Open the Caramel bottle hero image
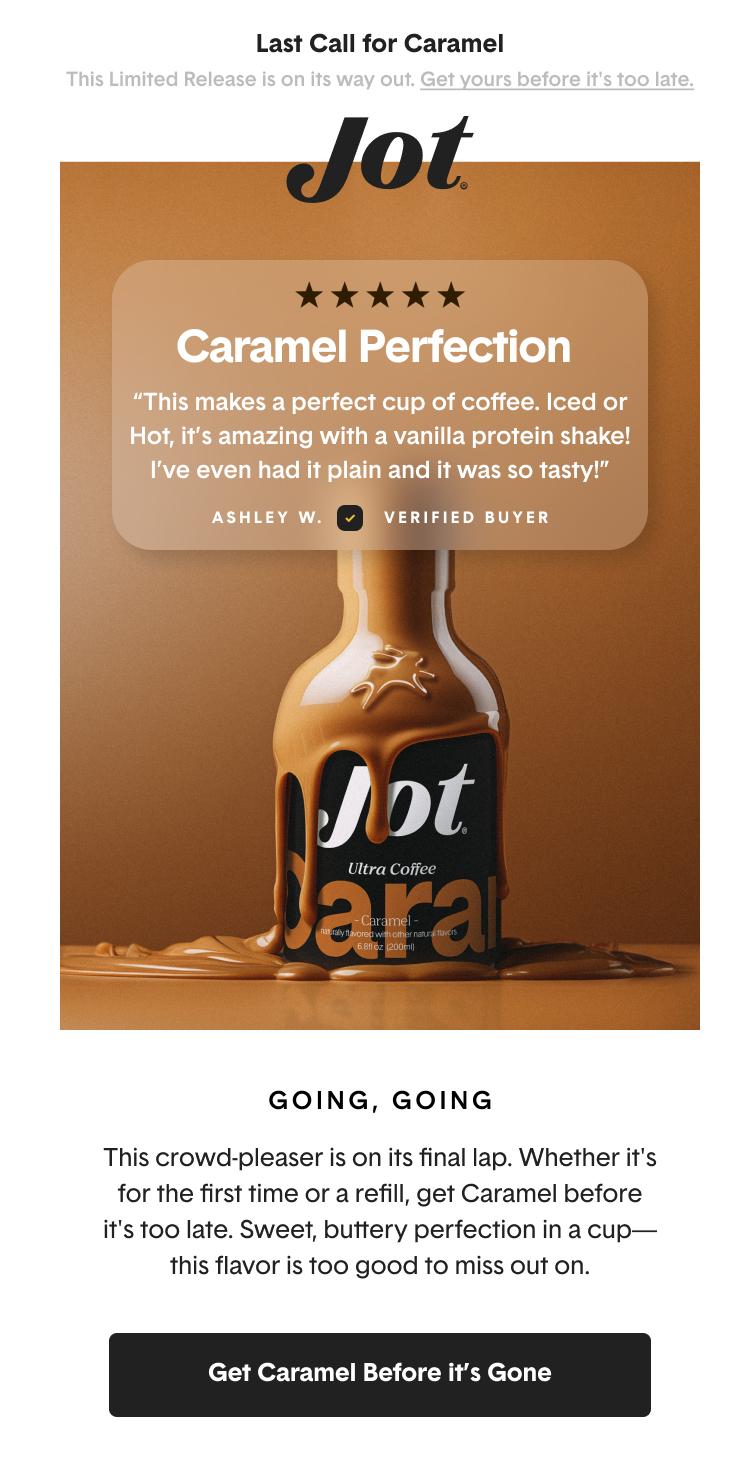This screenshot has height=1480, width=750. [380, 780]
